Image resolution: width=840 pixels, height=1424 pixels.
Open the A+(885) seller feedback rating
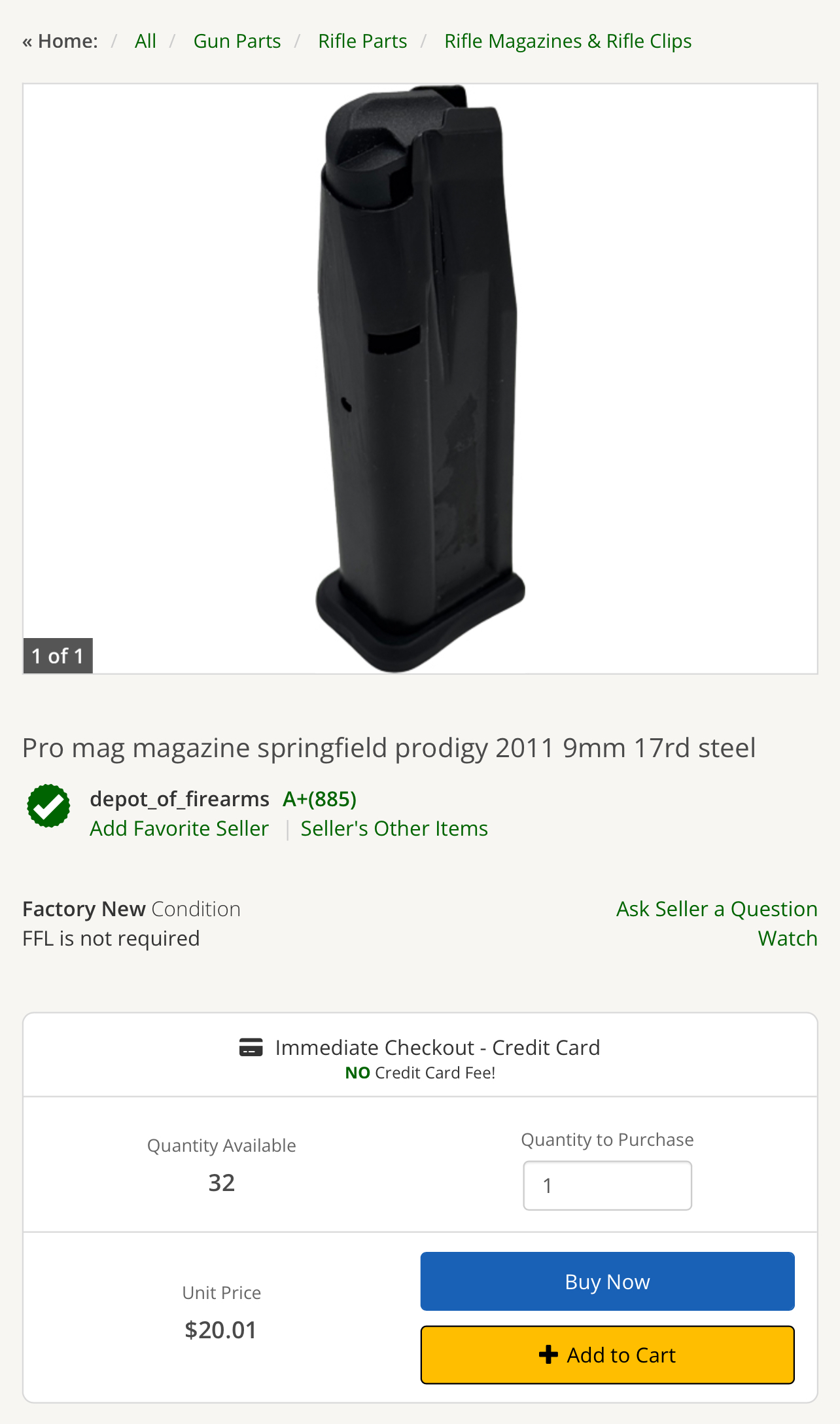(319, 799)
